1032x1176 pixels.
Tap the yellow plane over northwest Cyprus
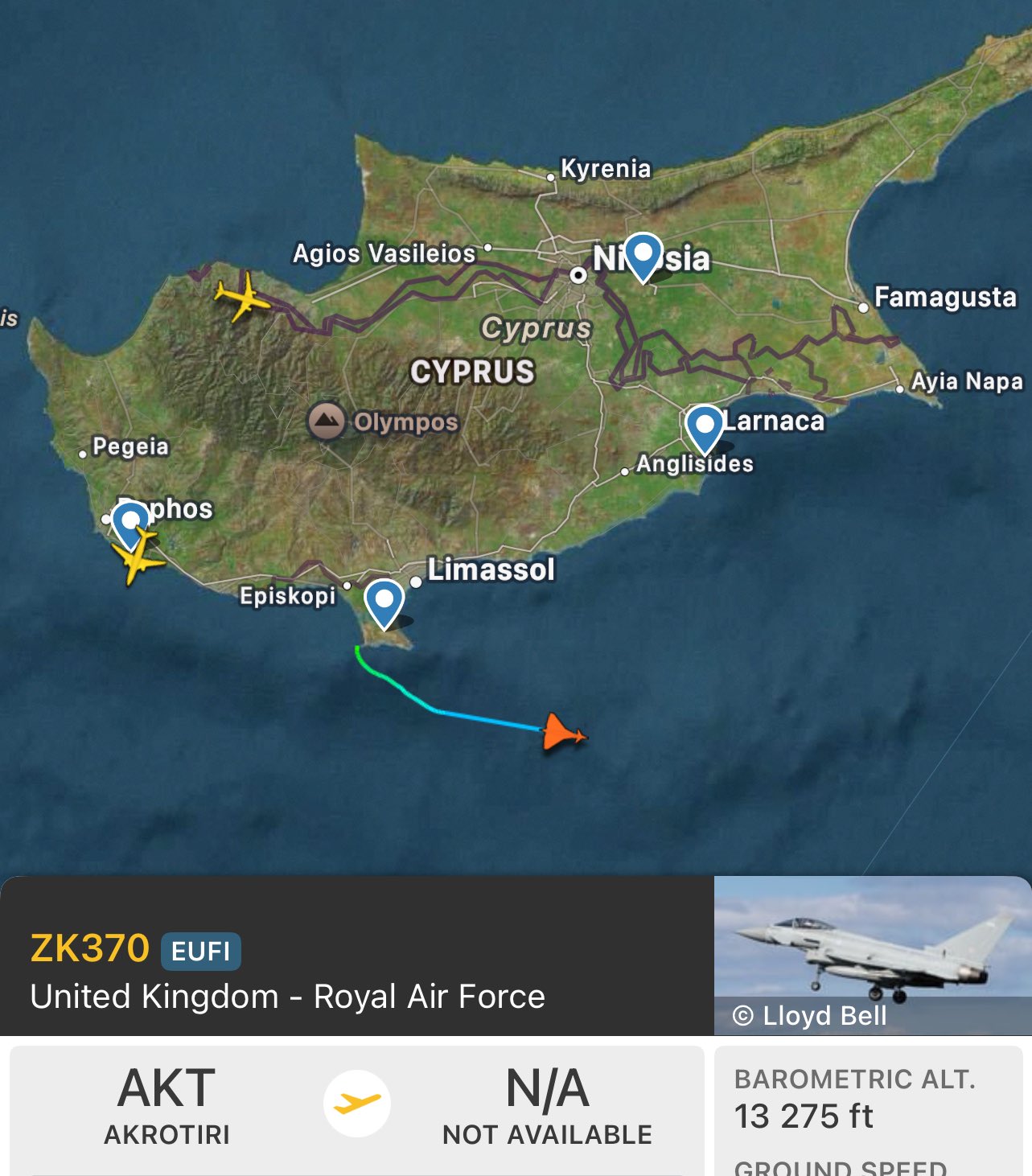pyautogui.click(x=242, y=297)
